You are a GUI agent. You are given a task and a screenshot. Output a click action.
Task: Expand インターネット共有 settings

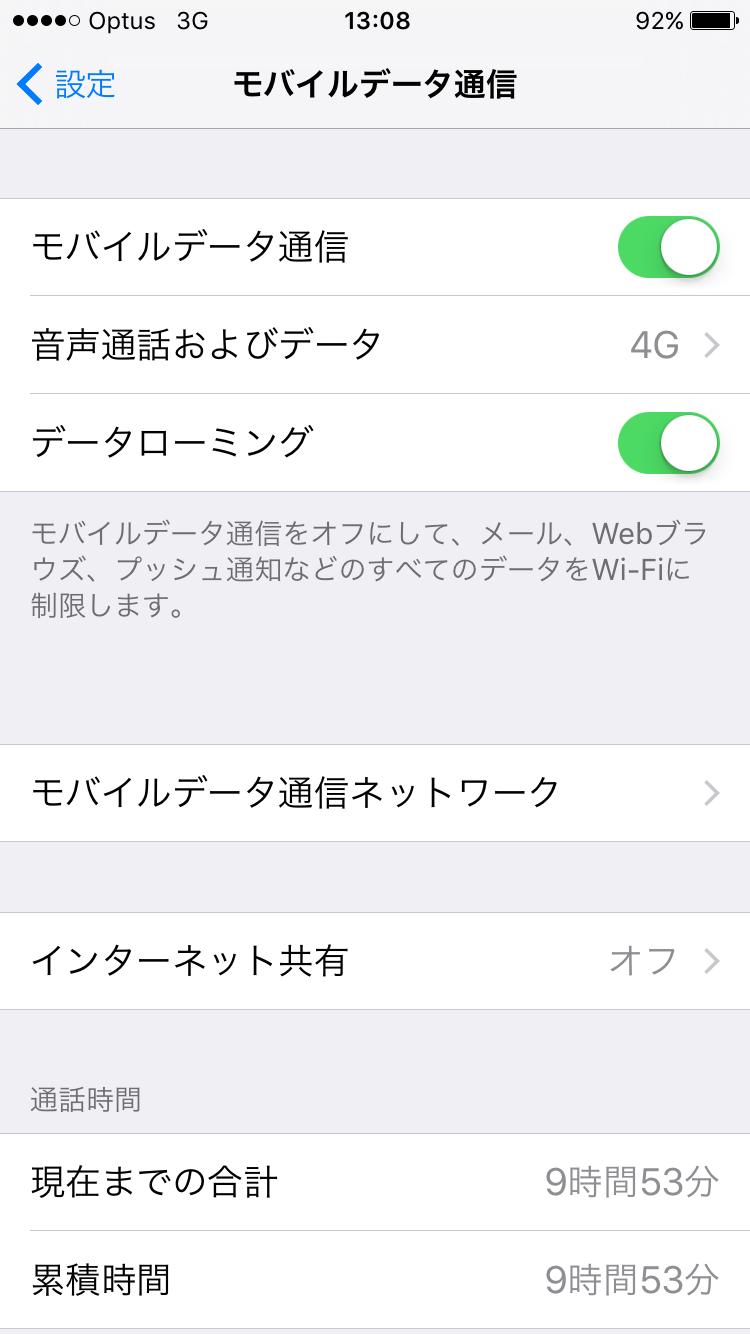375,960
